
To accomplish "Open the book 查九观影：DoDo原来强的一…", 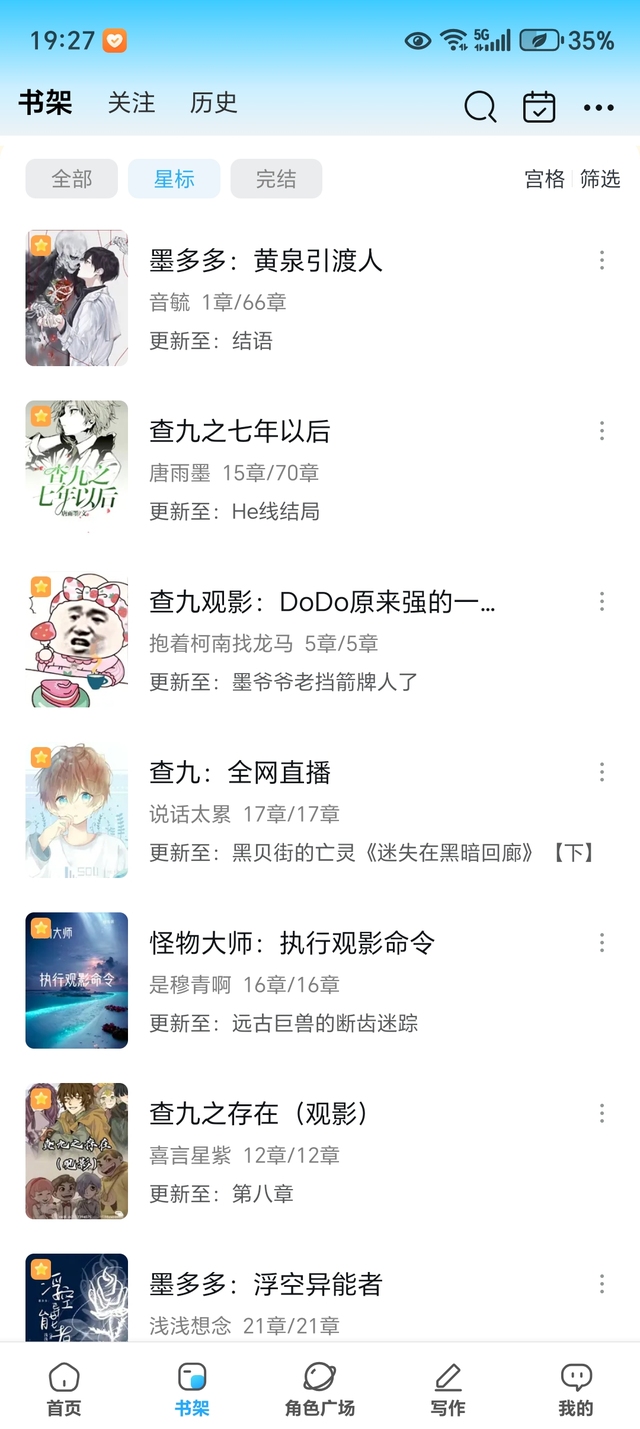I will [322, 602].
